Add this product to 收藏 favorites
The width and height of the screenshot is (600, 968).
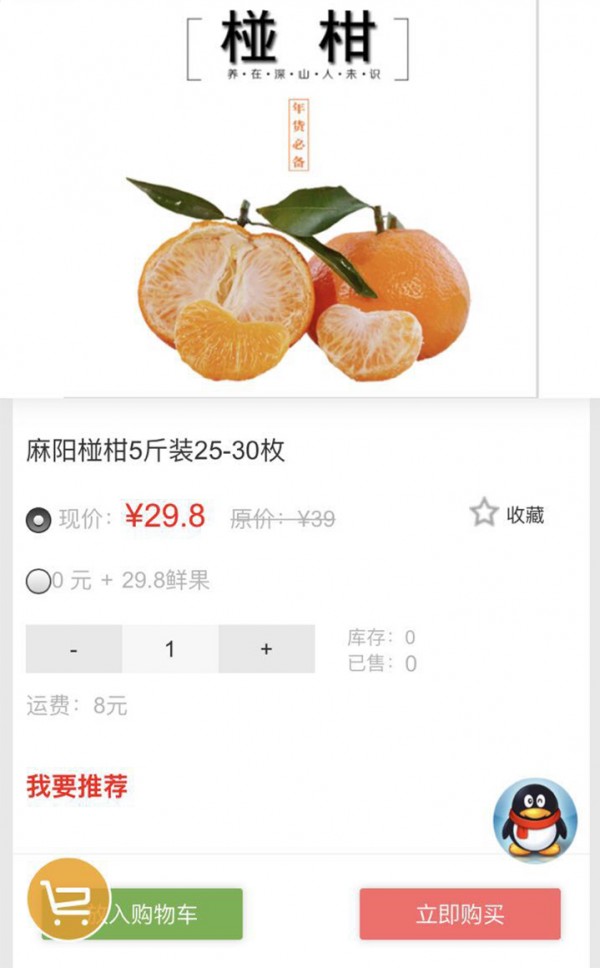[508, 514]
